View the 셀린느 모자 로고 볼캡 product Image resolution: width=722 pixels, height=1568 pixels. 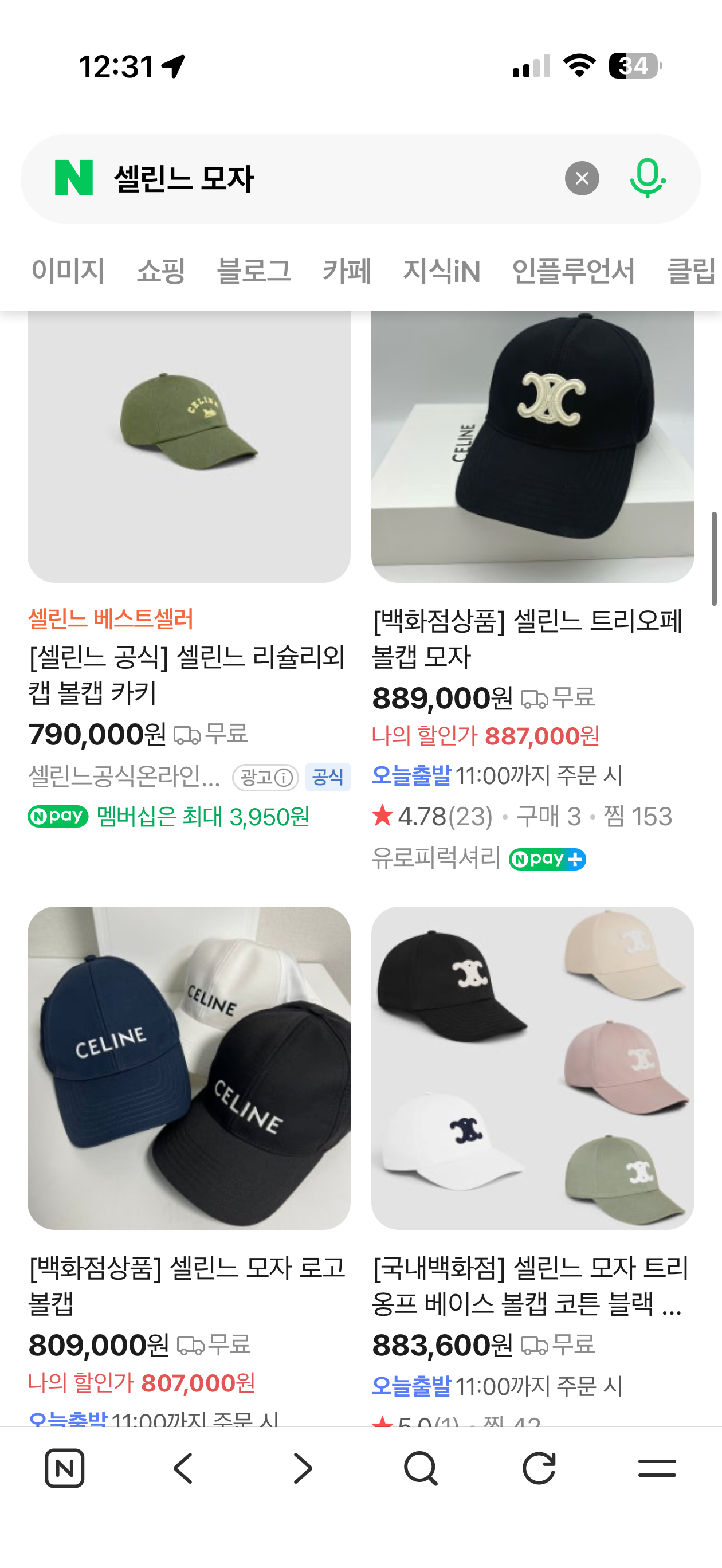189,1068
